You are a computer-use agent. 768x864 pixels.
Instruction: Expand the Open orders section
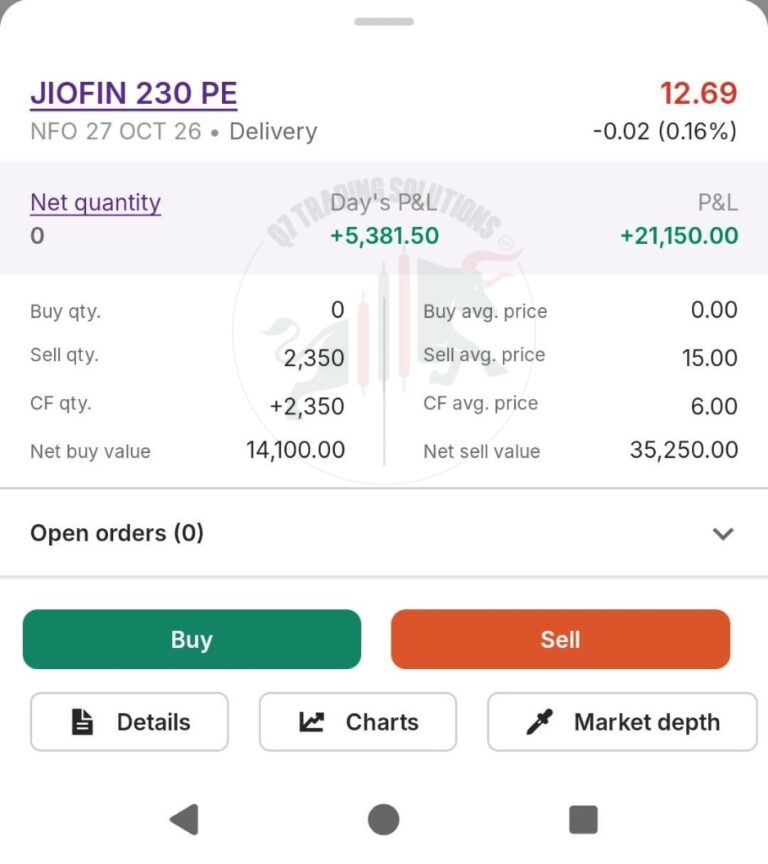click(x=384, y=533)
